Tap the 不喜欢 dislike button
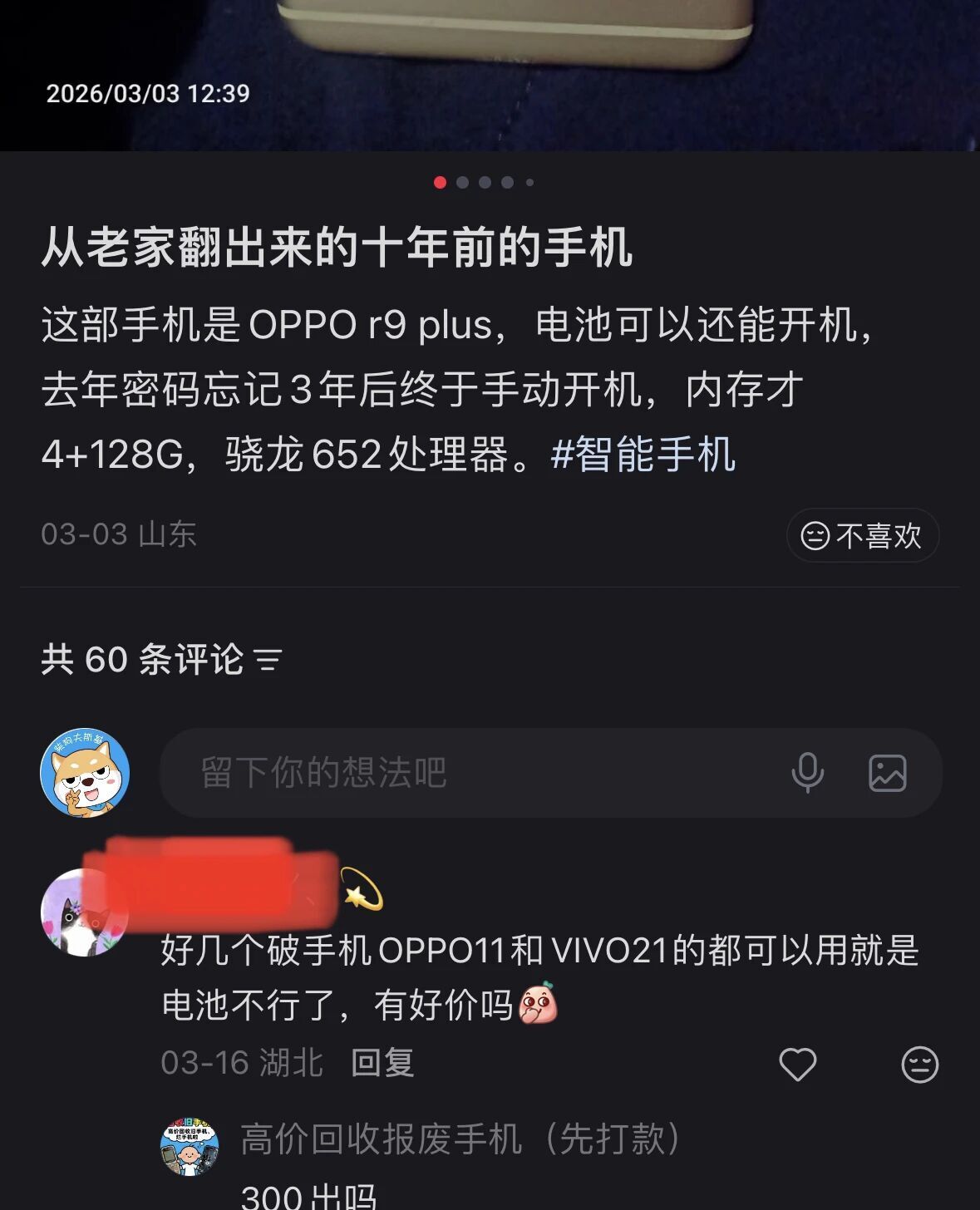The height and width of the screenshot is (1210, 980). point(862,535)
